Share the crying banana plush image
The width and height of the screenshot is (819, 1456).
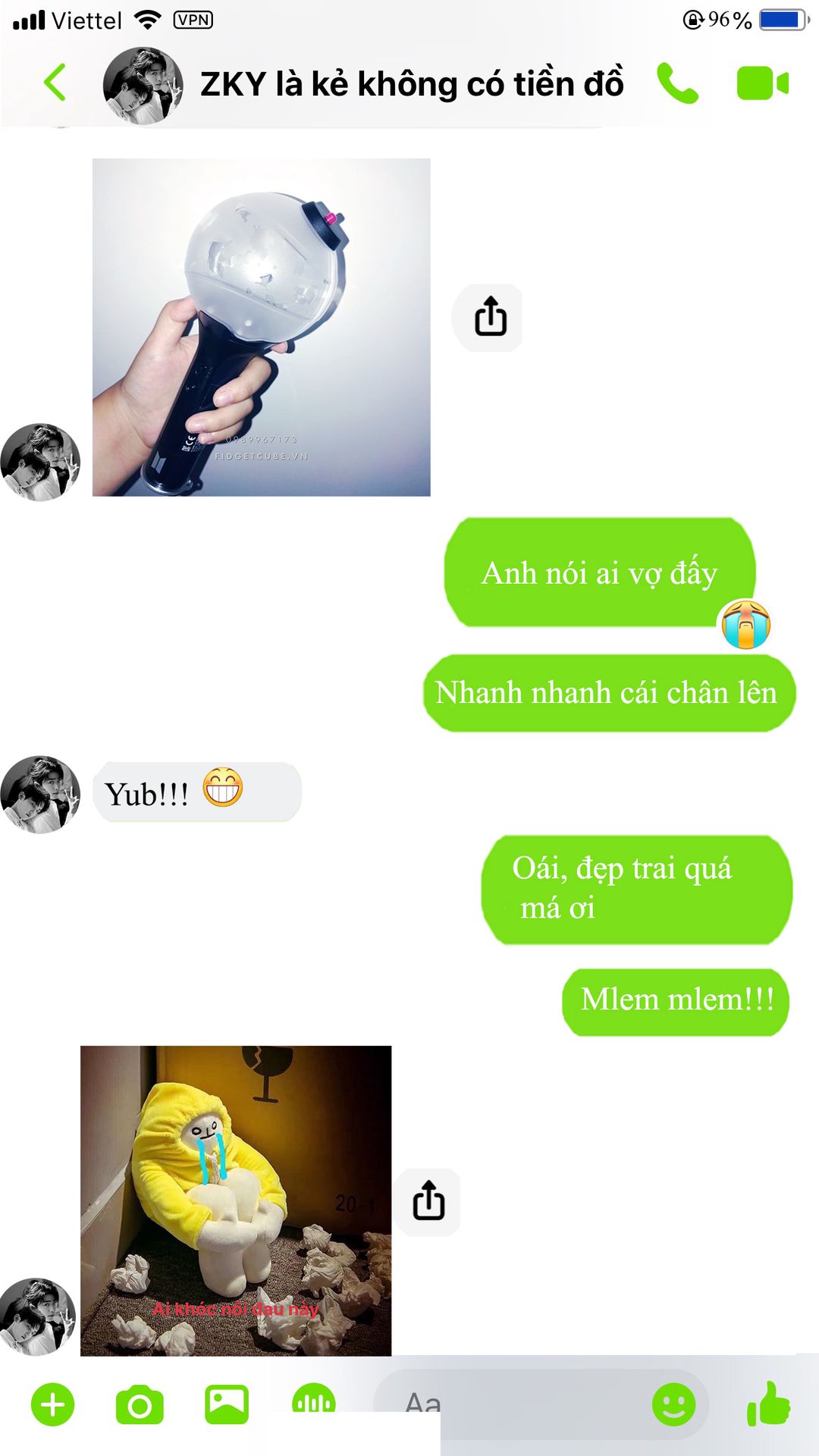pyautogui.click(x=428, y=1202)
